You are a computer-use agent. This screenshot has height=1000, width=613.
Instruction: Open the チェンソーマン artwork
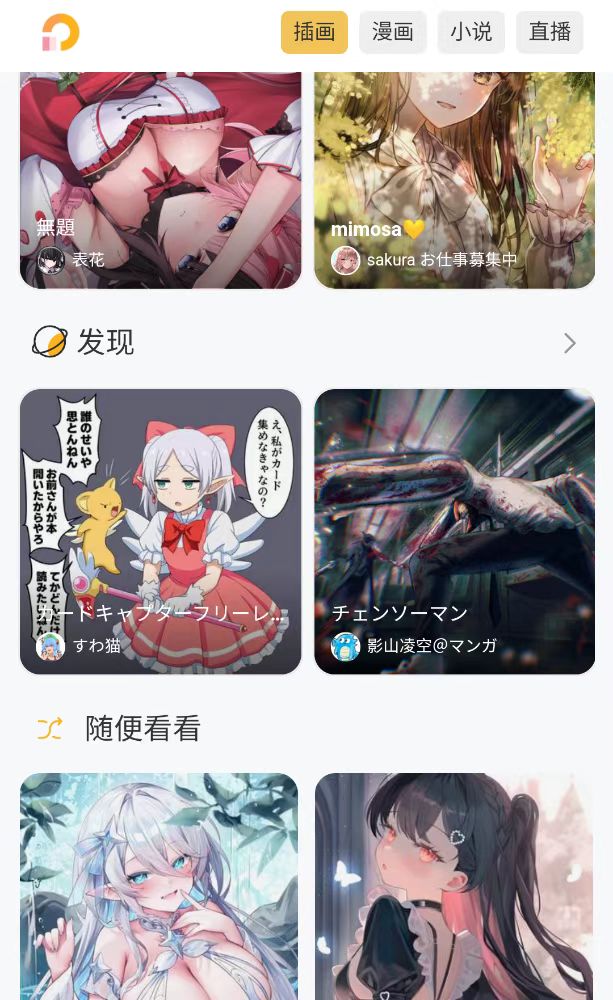click(454, 530)
